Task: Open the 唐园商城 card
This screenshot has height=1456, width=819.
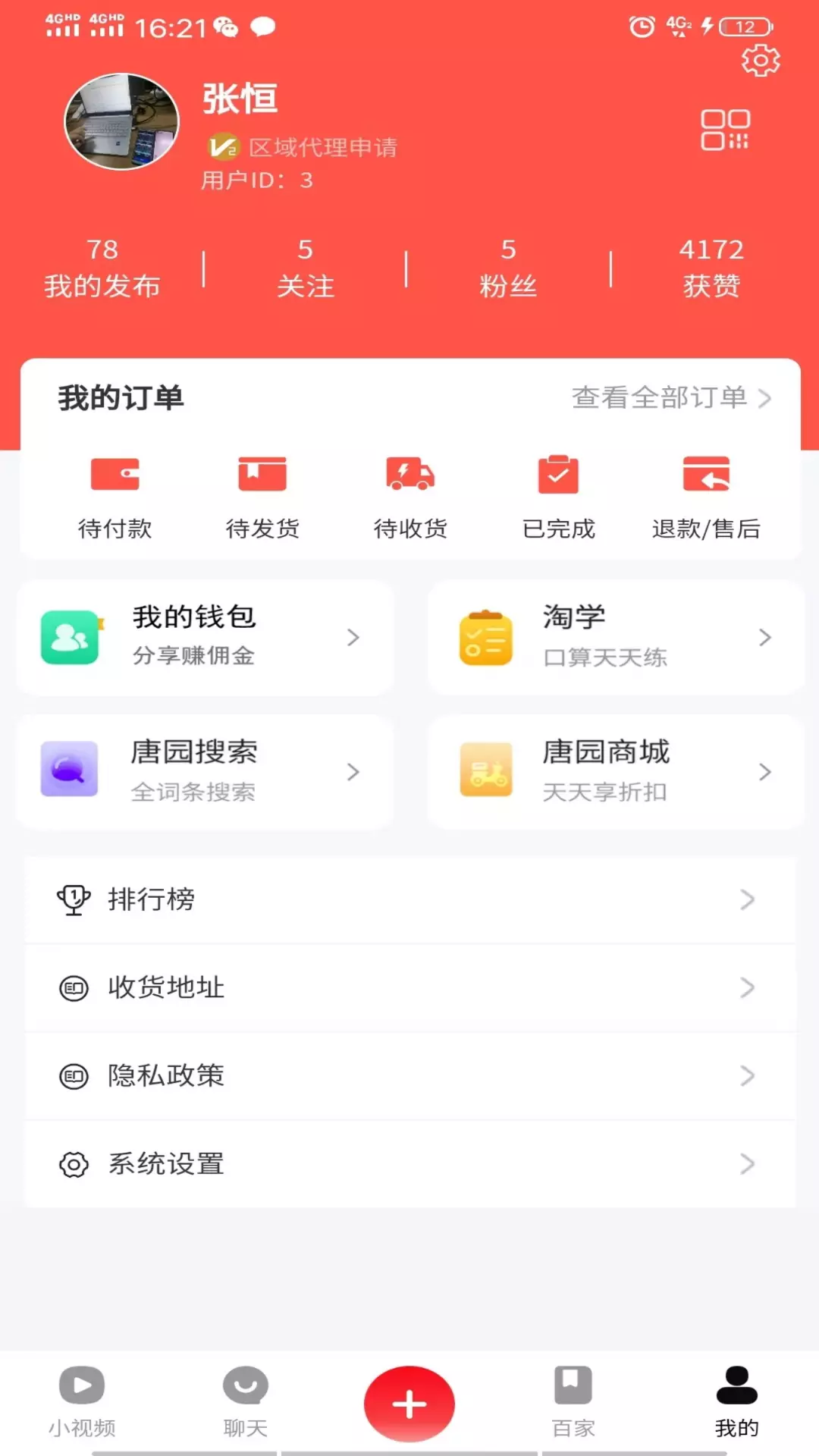Action: (616, 771)
